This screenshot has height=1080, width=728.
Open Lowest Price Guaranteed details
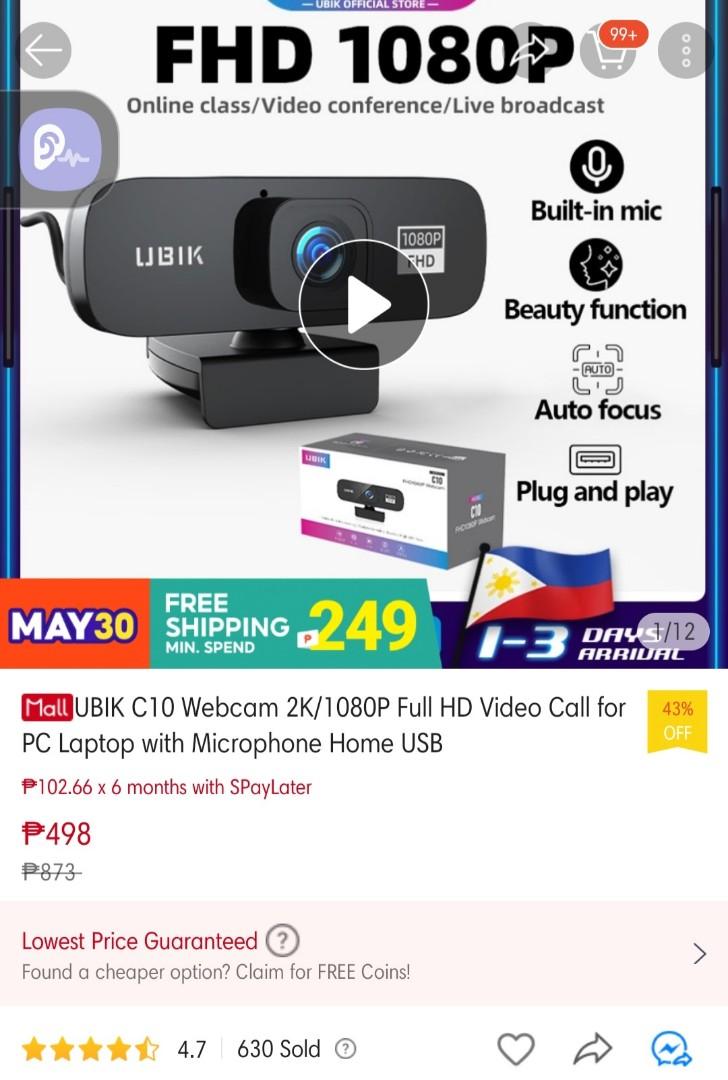point(699,954)
